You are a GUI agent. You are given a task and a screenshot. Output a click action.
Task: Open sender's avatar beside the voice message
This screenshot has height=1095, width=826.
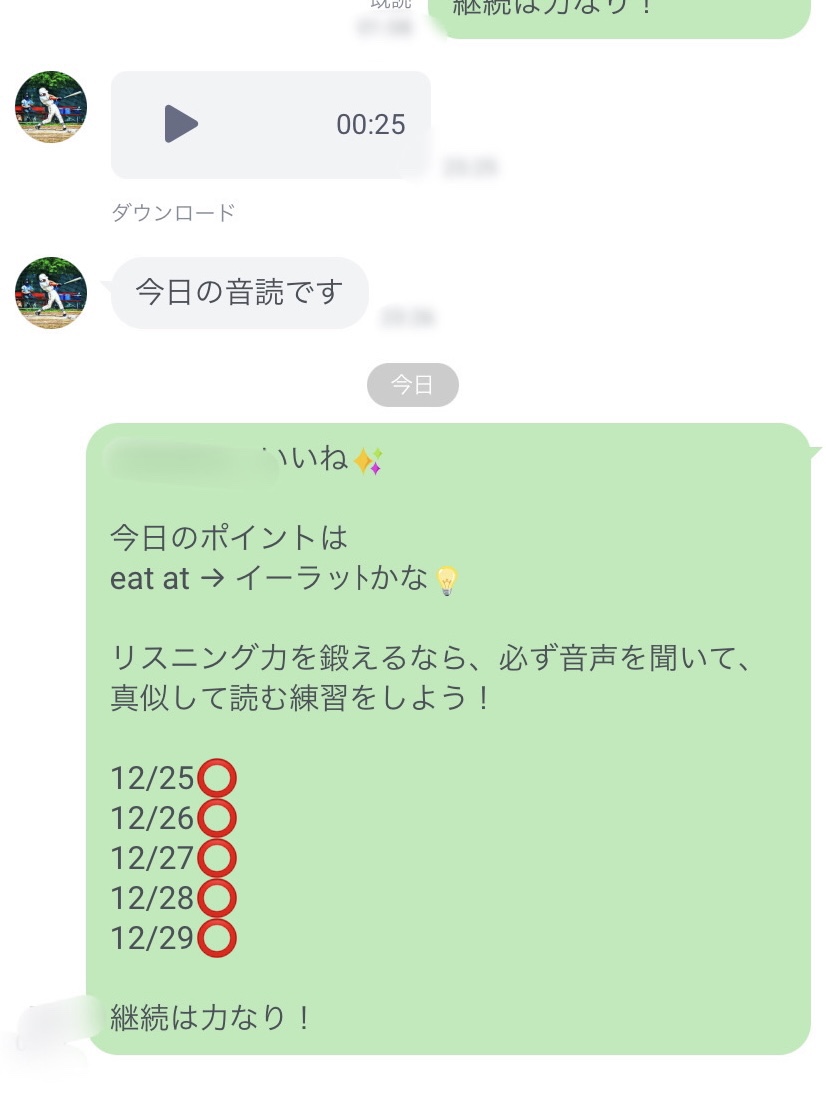[51, 107]
